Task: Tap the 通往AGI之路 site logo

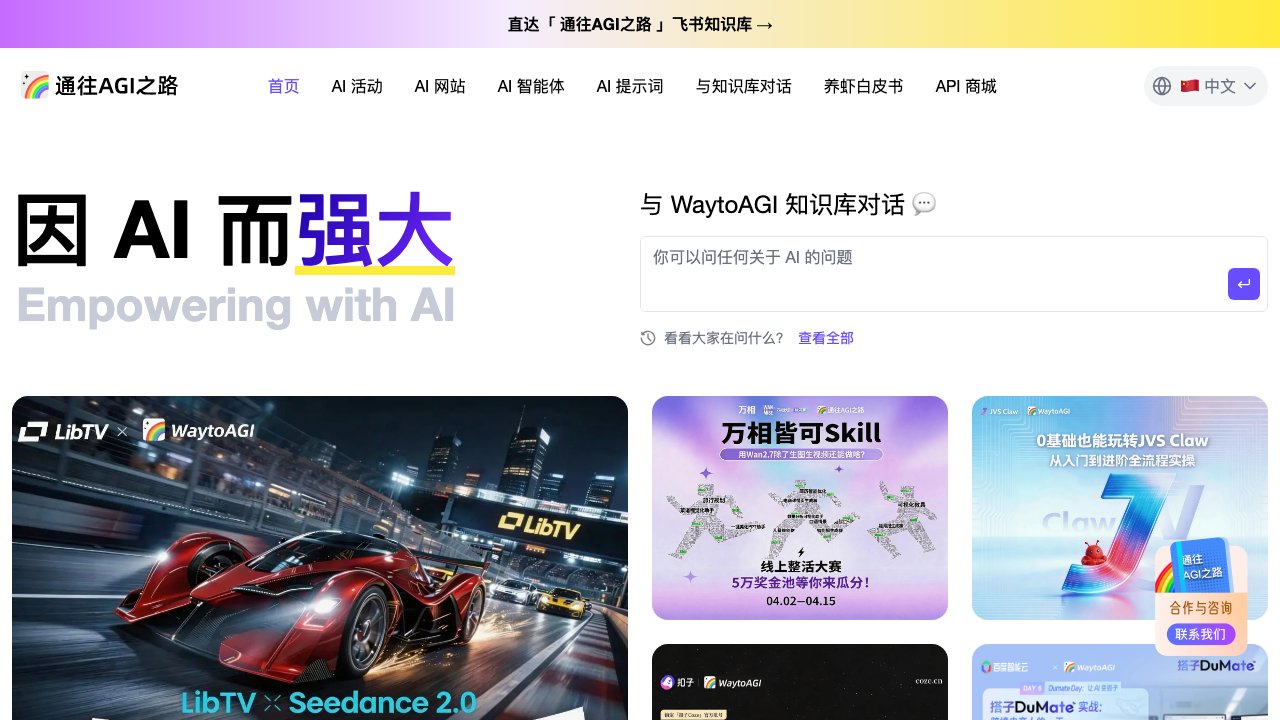Action: (x=100, y=86)
